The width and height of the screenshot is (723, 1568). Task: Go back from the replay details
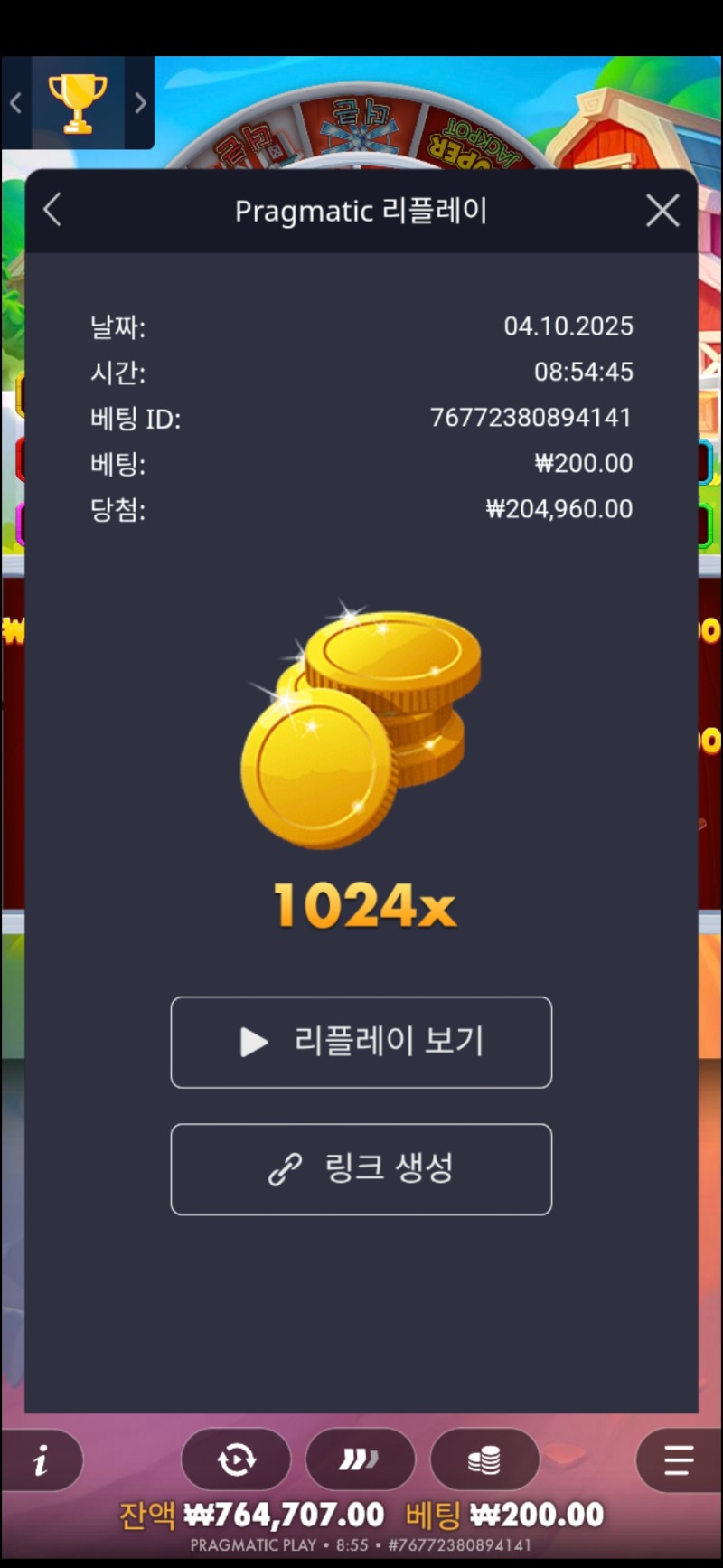click(53, 211)
